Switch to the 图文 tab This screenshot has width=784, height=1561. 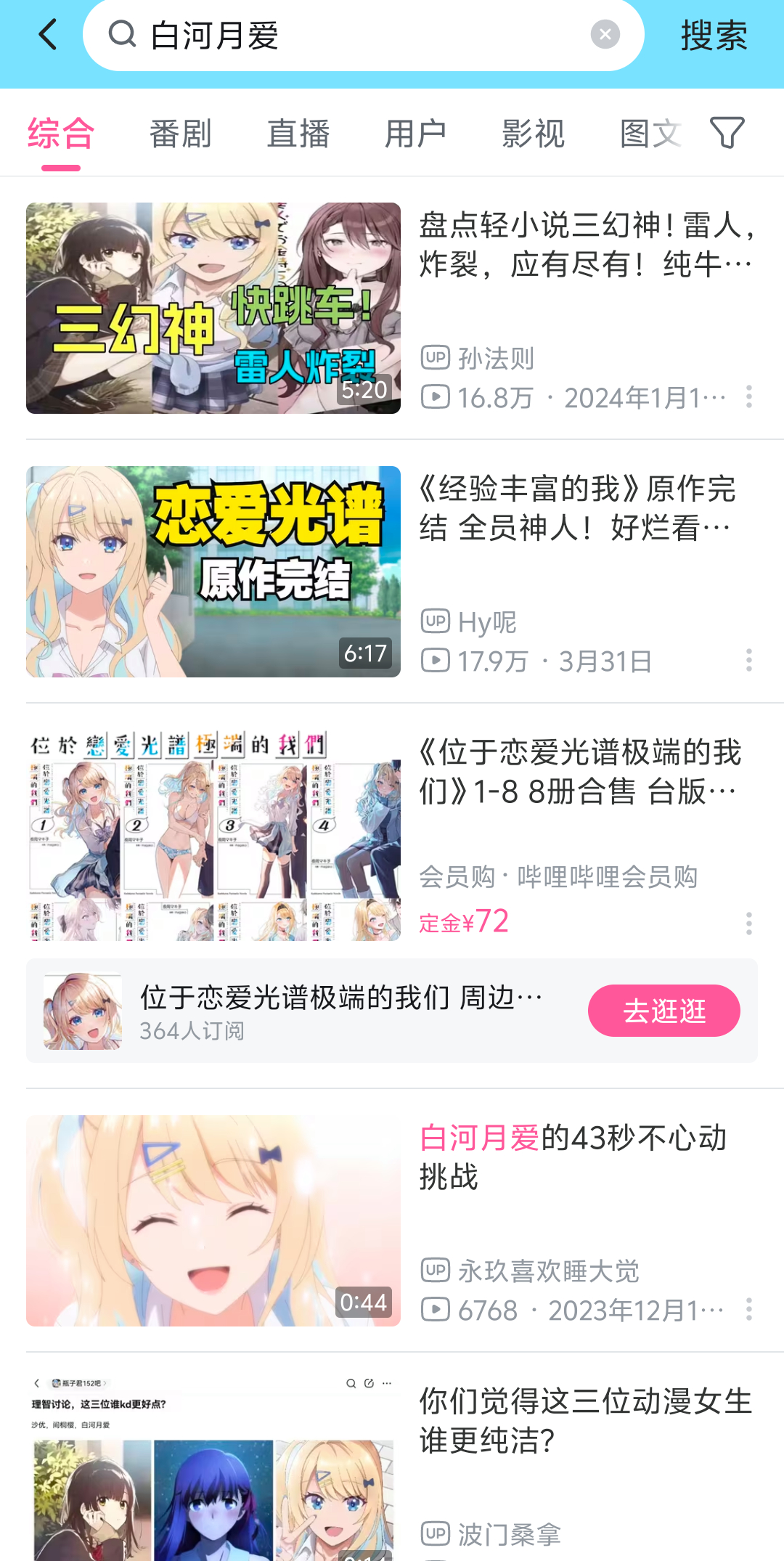click(x=650, y=134)
